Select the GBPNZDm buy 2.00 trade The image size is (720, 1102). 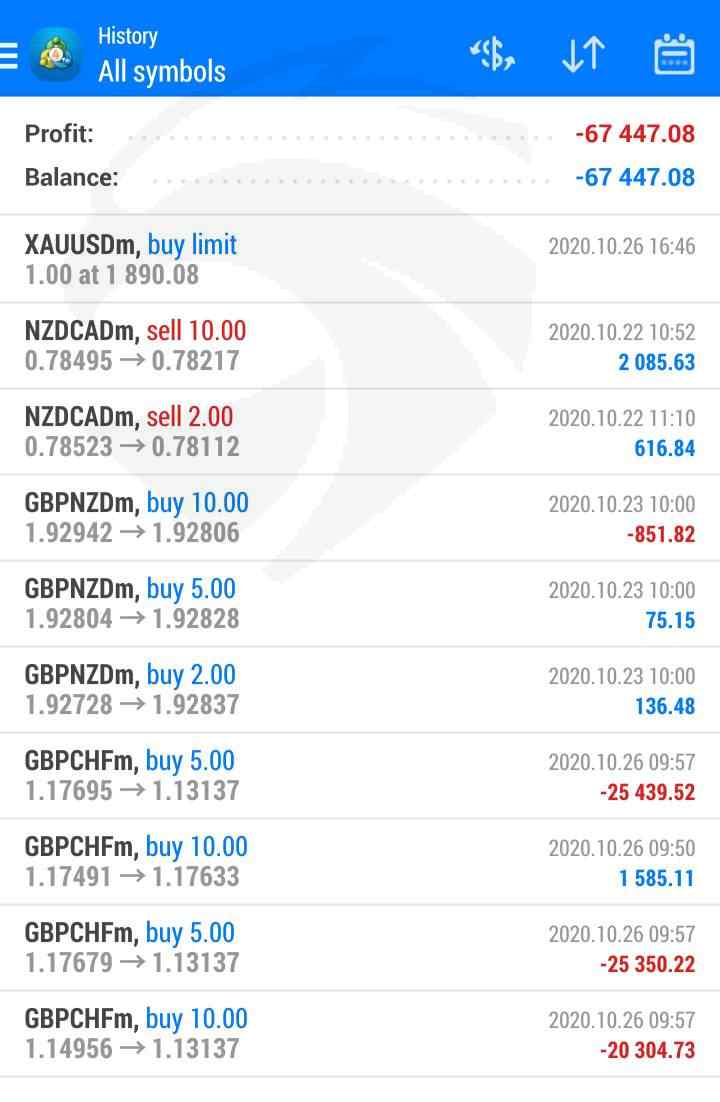click(360, 690)
